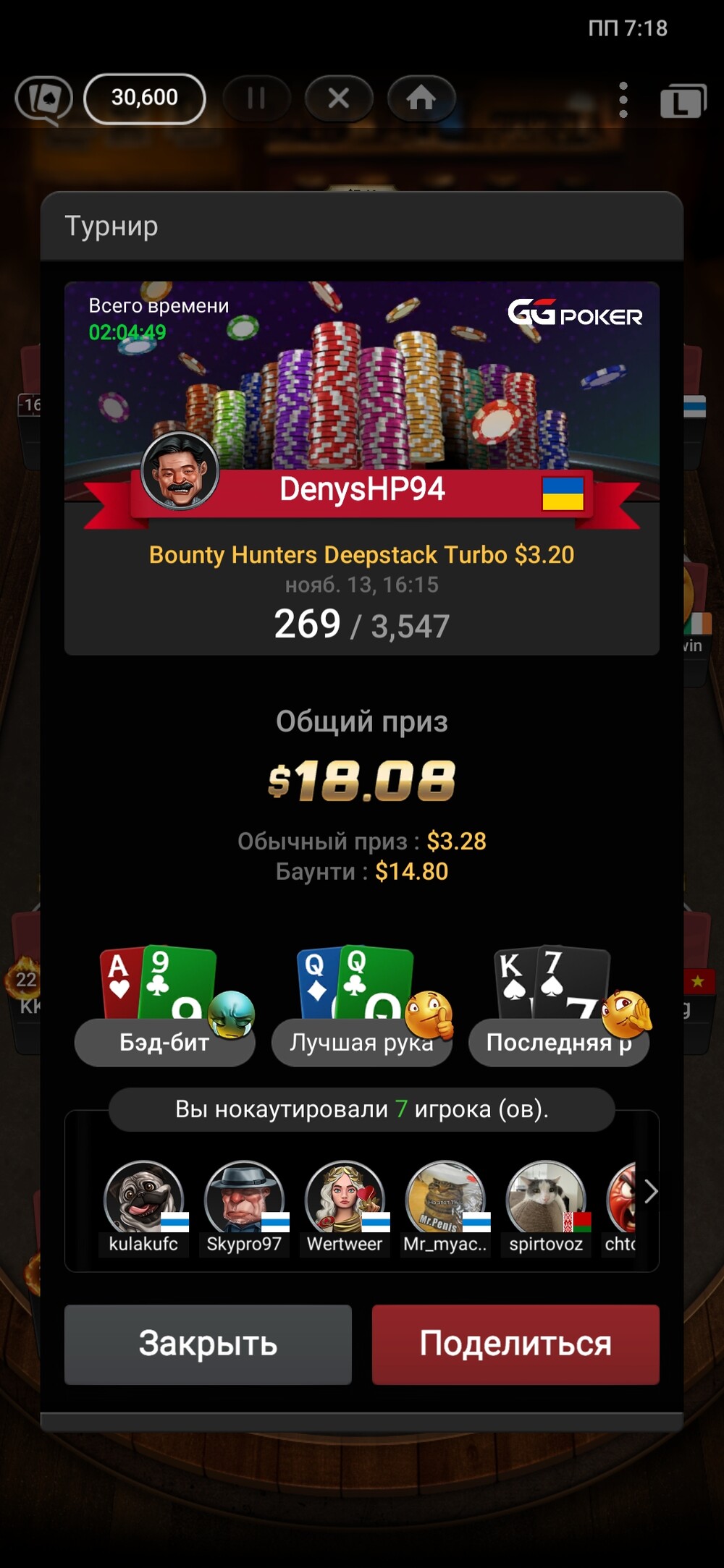Open the three-dot overflow menu
The image size is (724, 1568).
click(623, 99)
